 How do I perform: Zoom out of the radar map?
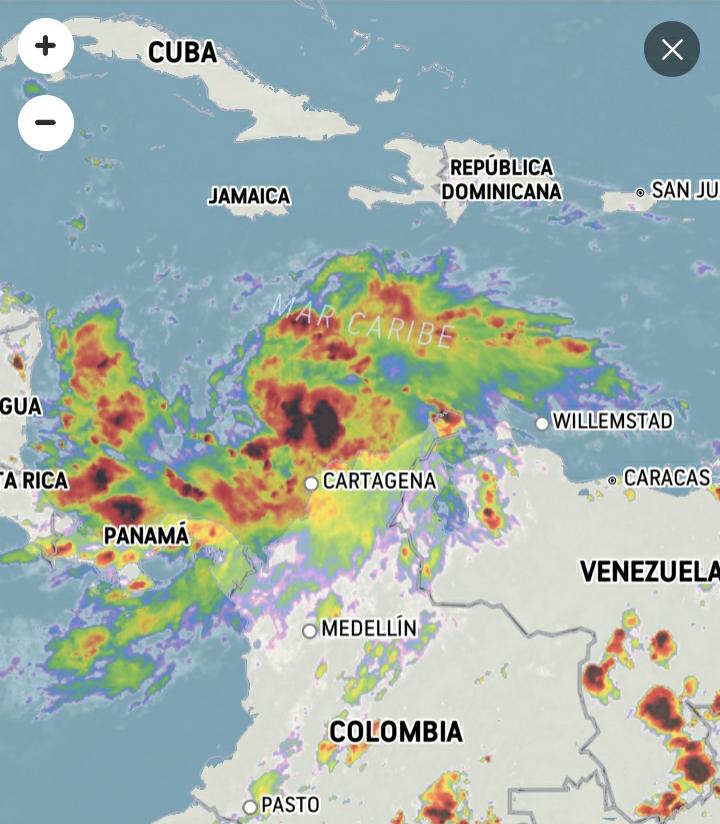46,123
